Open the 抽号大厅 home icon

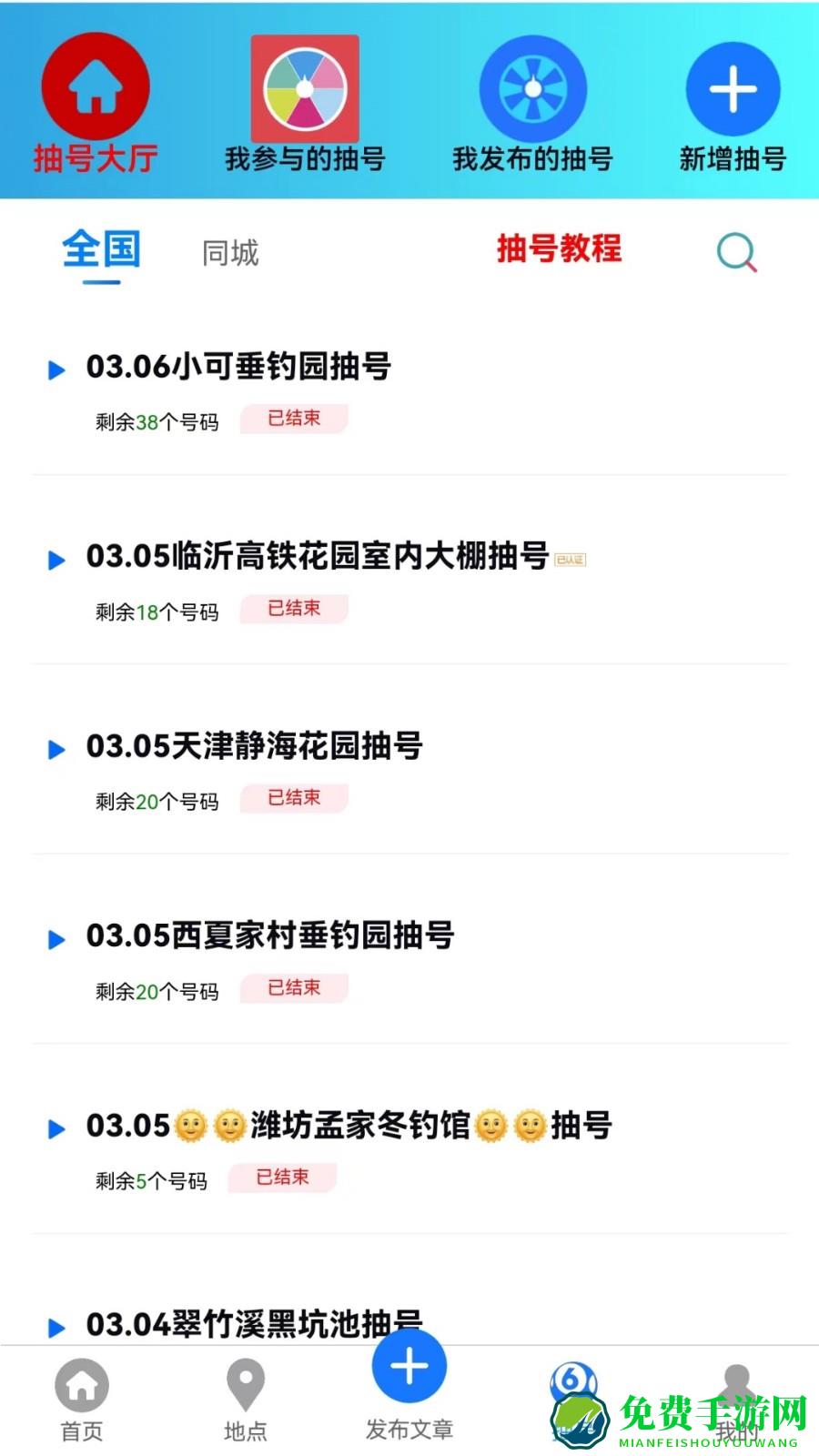tap(96, 88)
